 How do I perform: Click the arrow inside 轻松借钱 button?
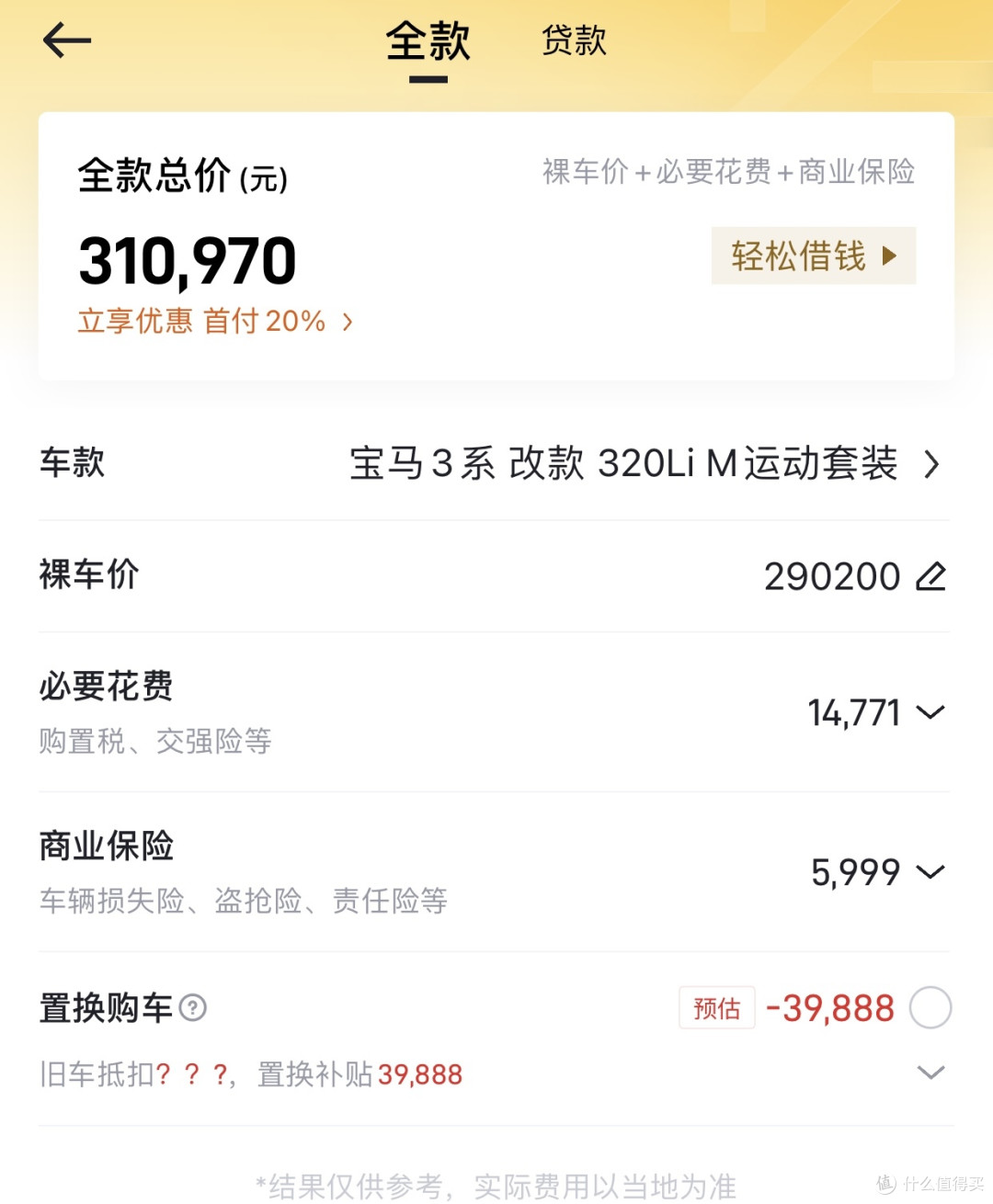[888, 257]
